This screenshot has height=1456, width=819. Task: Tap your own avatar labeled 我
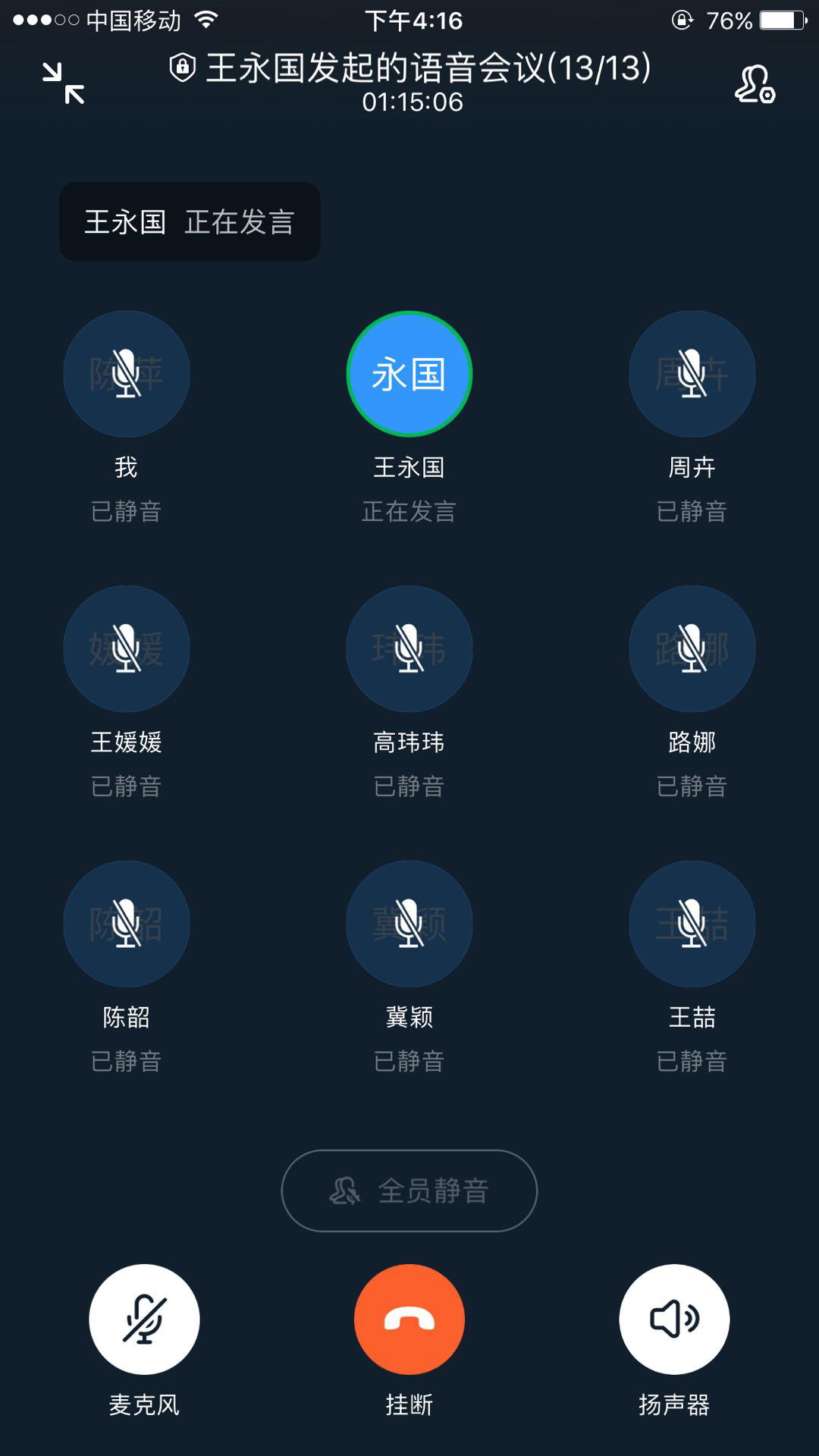[126, 374]
